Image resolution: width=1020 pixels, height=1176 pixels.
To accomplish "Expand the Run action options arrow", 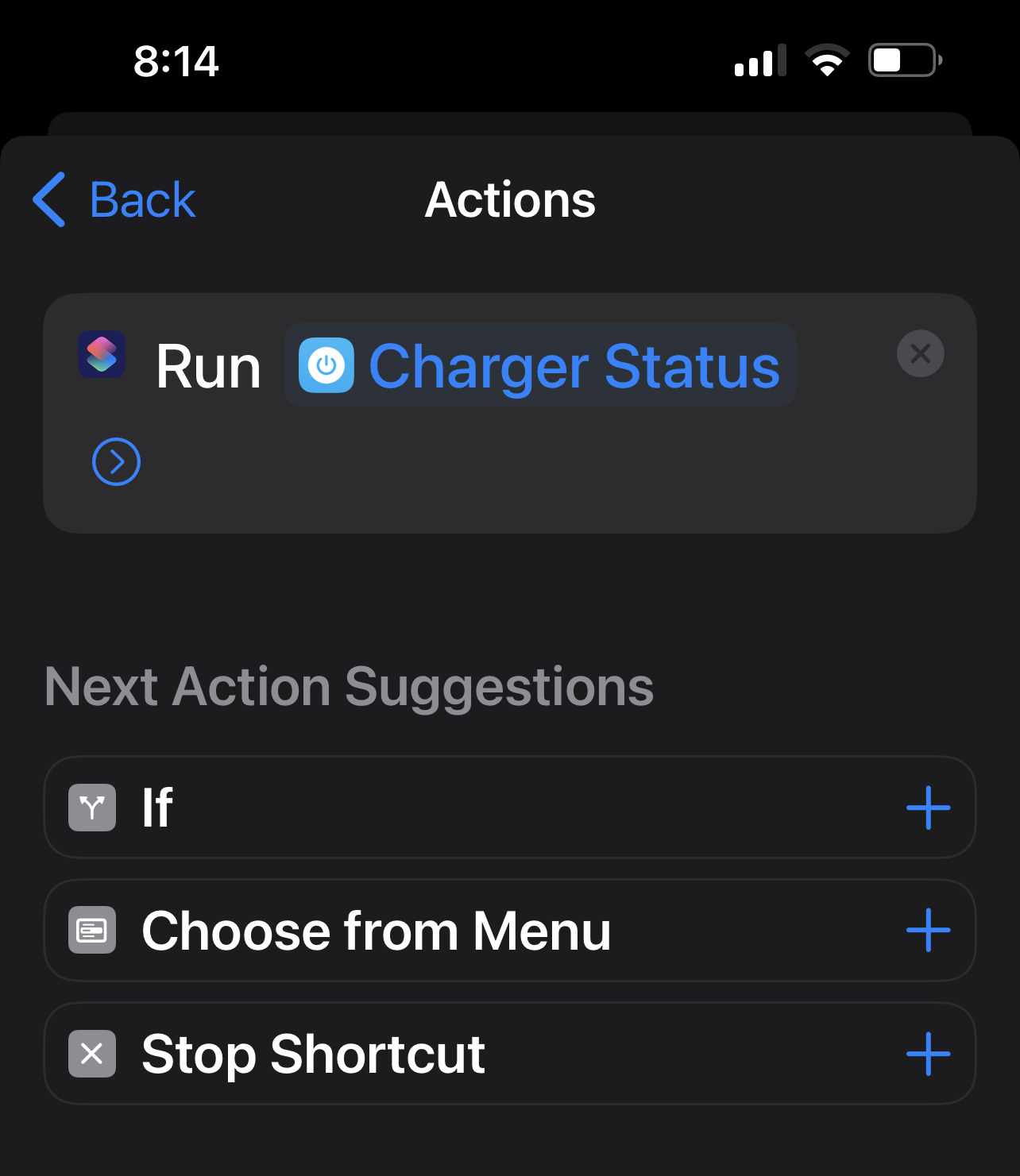I will pyautogui.click(x=117, y=461).
